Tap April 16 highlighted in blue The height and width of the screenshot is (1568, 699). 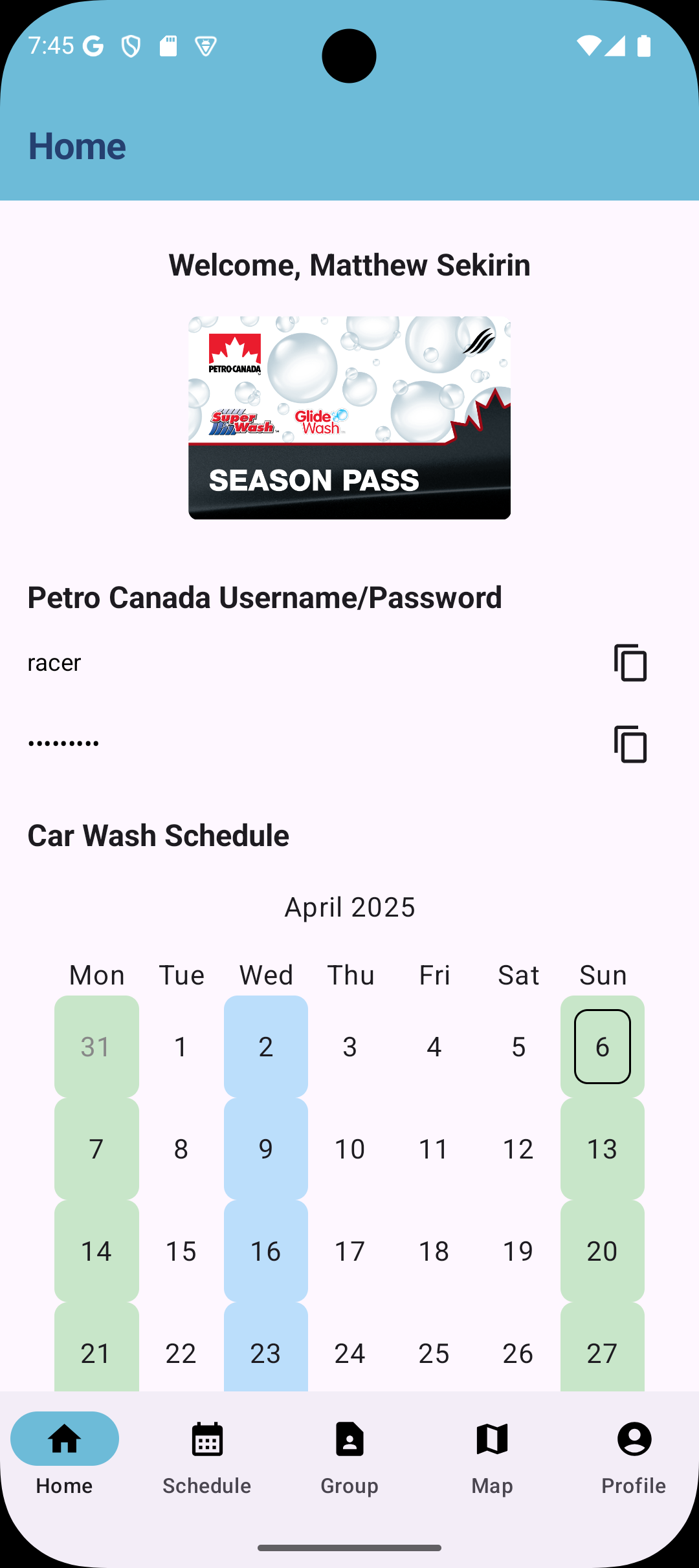click(x=265, y=1250)
